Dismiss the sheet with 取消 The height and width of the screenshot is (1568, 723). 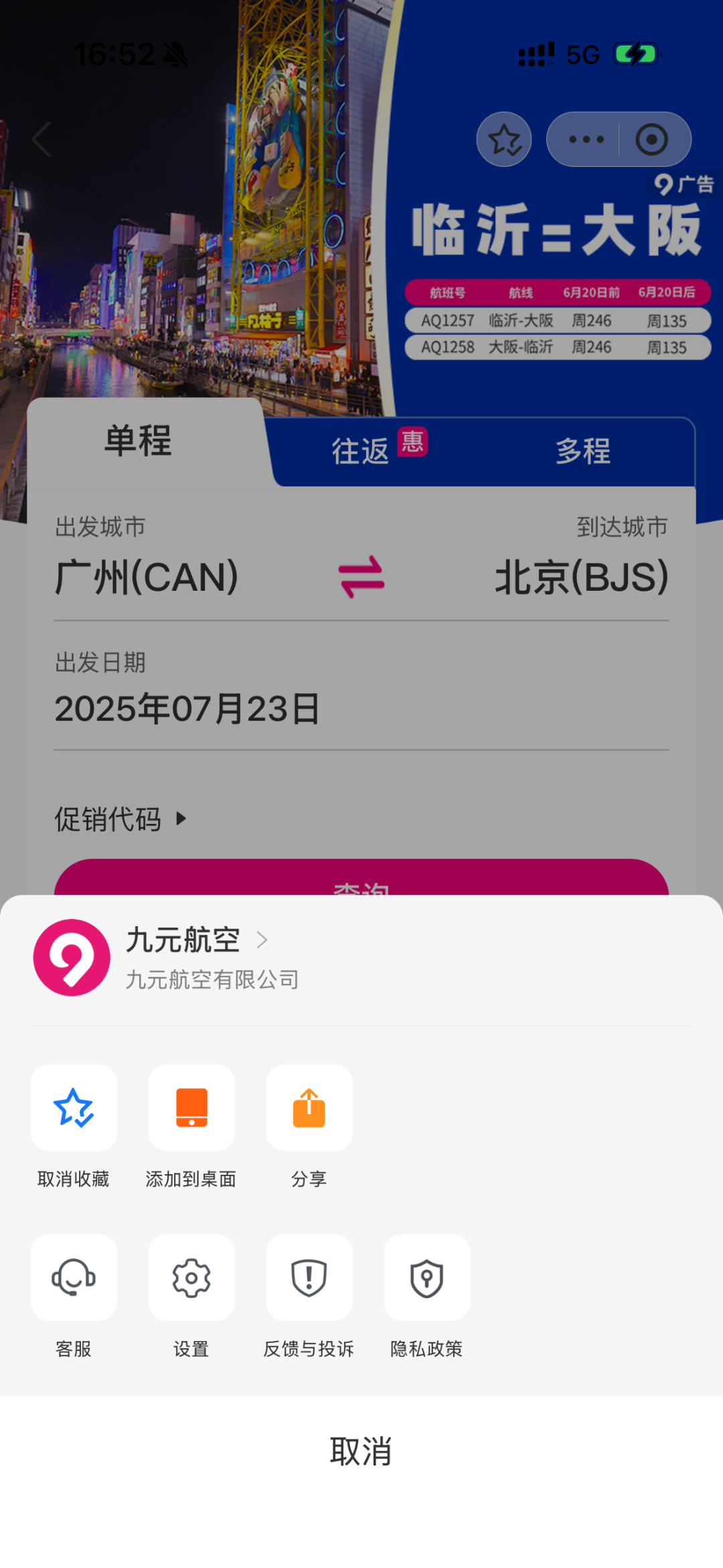coord(361,1451)
